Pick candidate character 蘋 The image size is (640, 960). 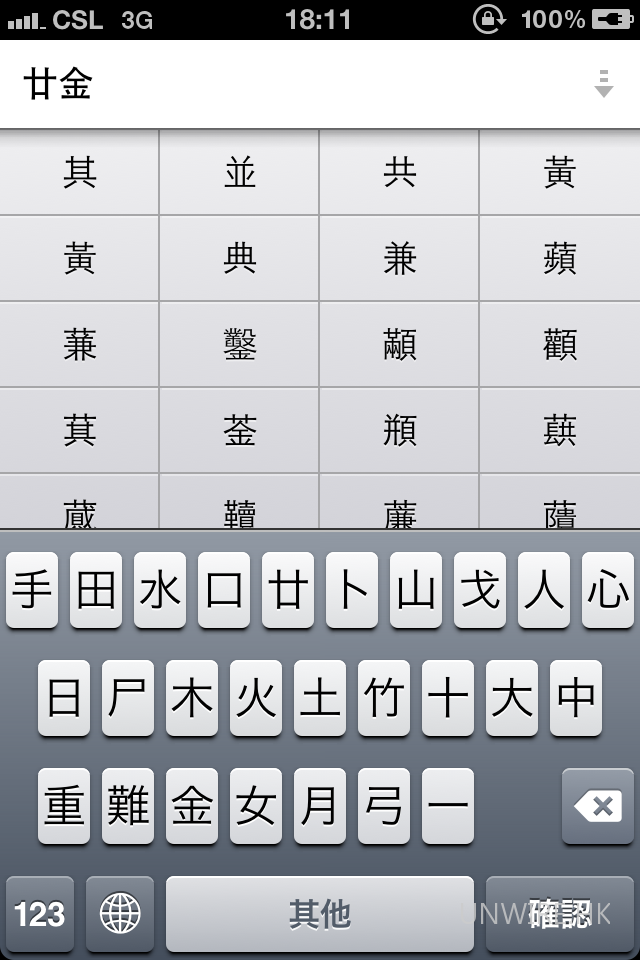560,258
